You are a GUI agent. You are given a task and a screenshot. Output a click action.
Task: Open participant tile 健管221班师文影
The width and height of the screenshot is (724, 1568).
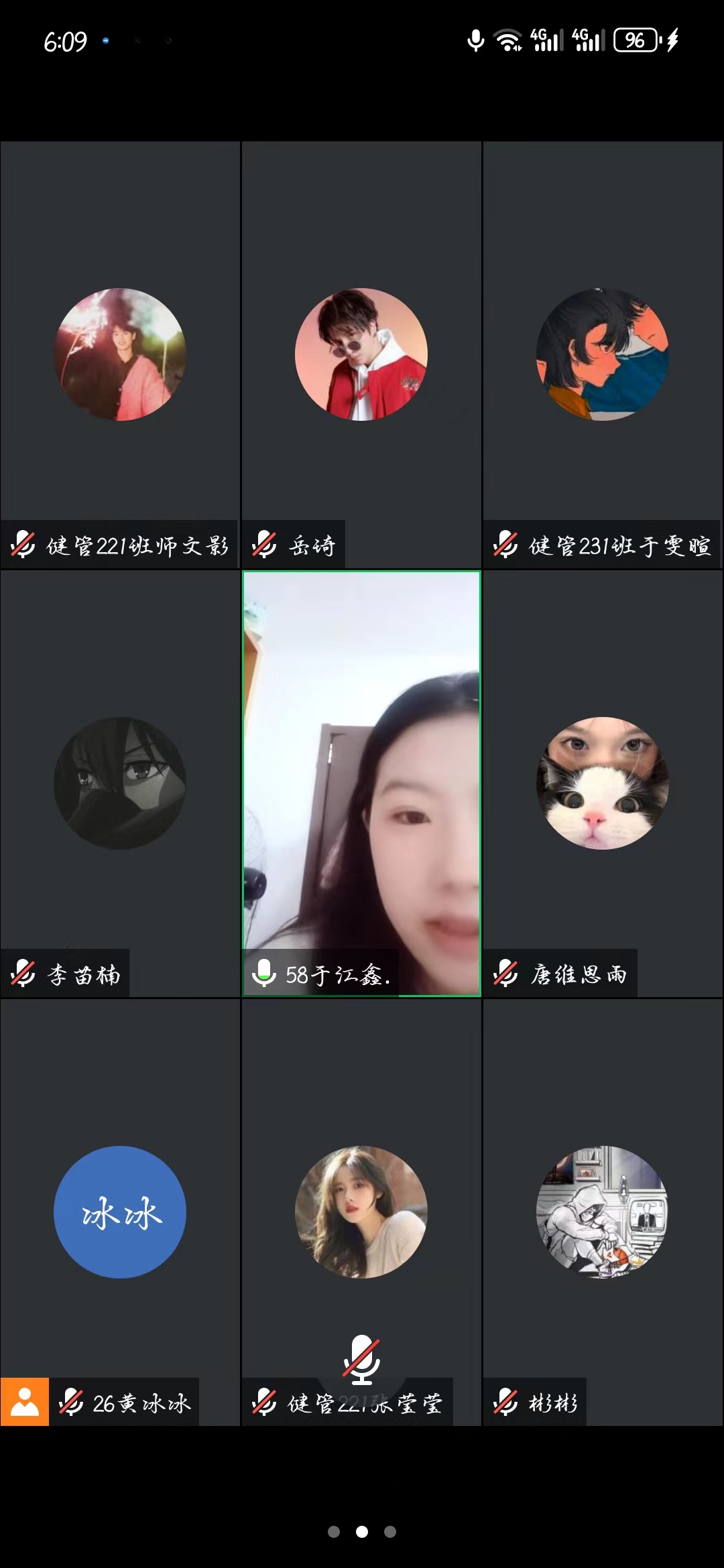click(x=120, y=355)
